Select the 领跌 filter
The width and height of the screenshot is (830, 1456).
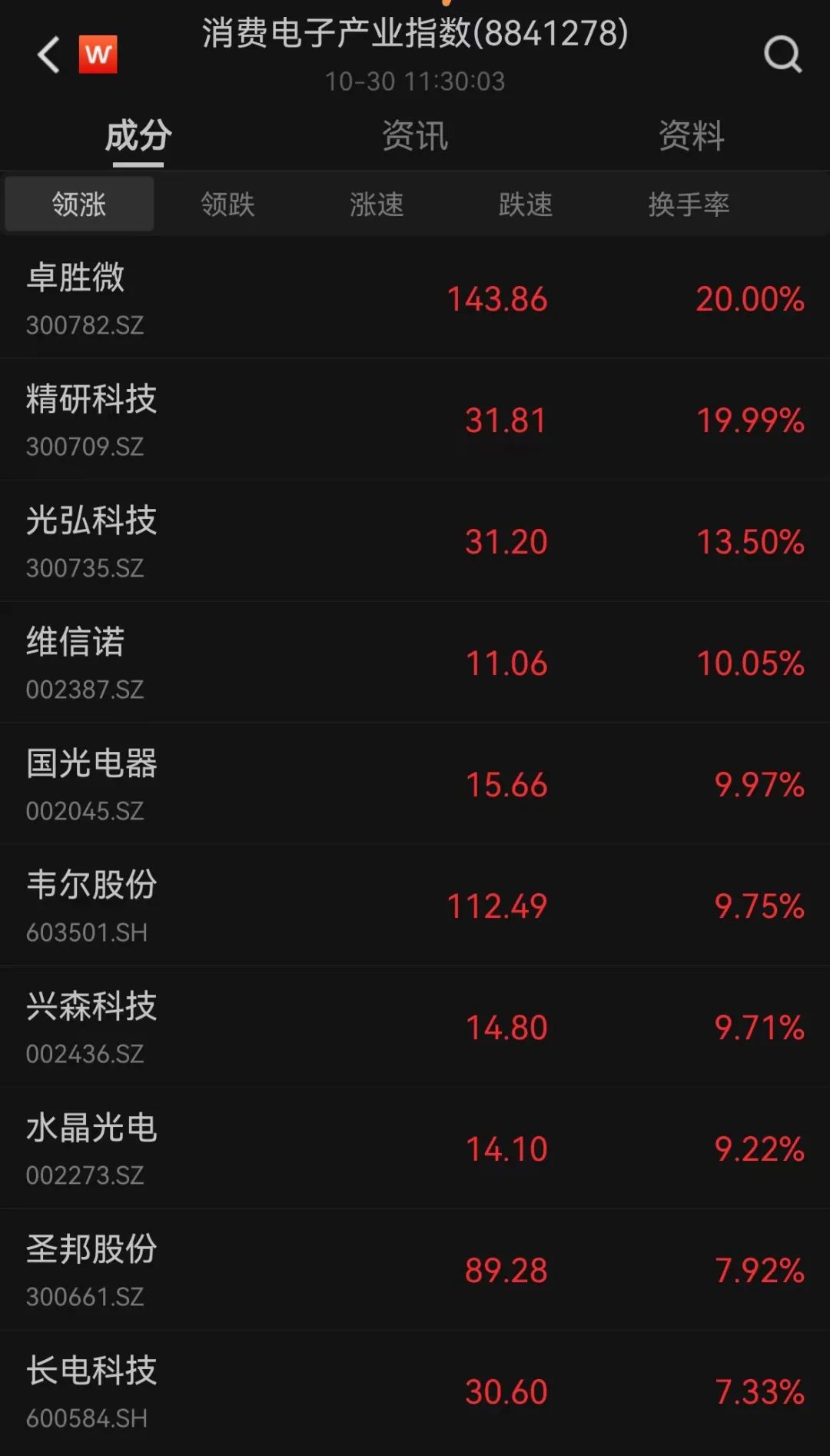point(227,204)
